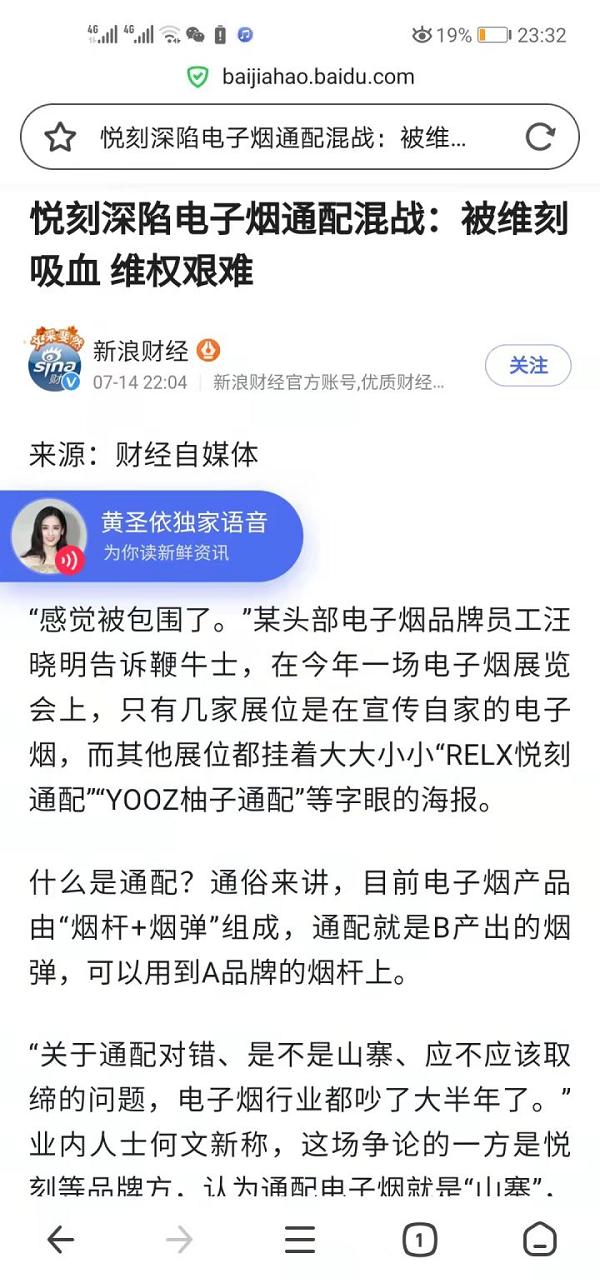Open the browser menu
The image size is (600, 1283).
[300, 1240]
